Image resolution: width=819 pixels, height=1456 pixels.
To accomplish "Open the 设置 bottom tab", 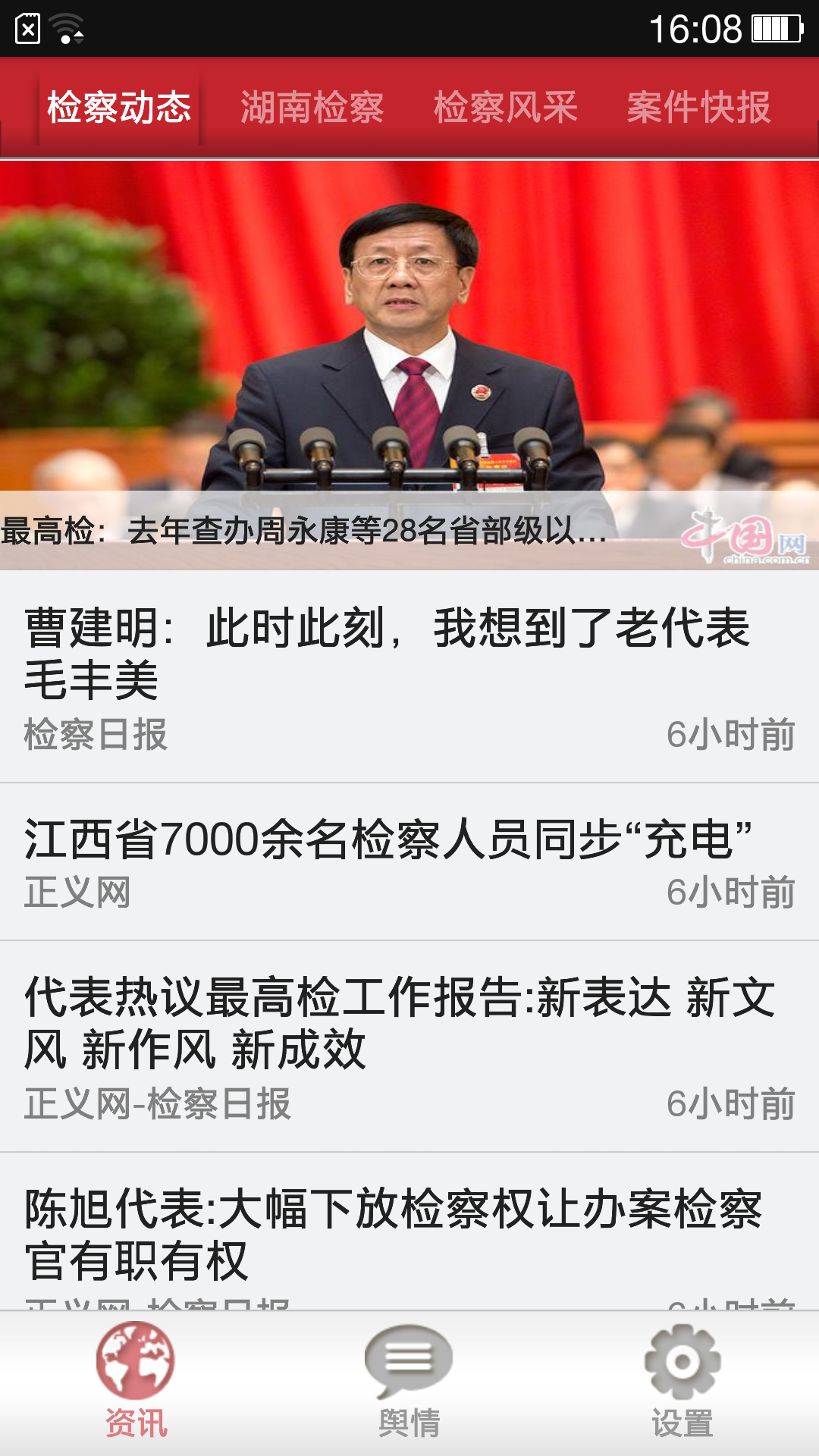I will point(682,1382).
